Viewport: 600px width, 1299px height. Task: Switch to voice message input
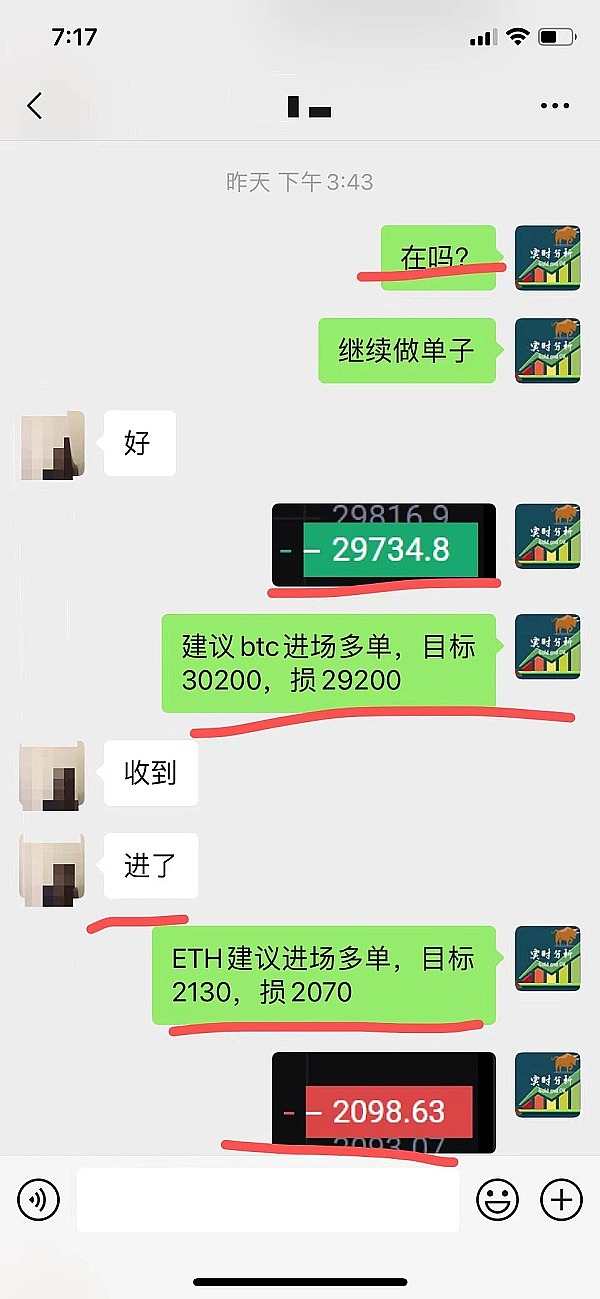point(39,1199)
